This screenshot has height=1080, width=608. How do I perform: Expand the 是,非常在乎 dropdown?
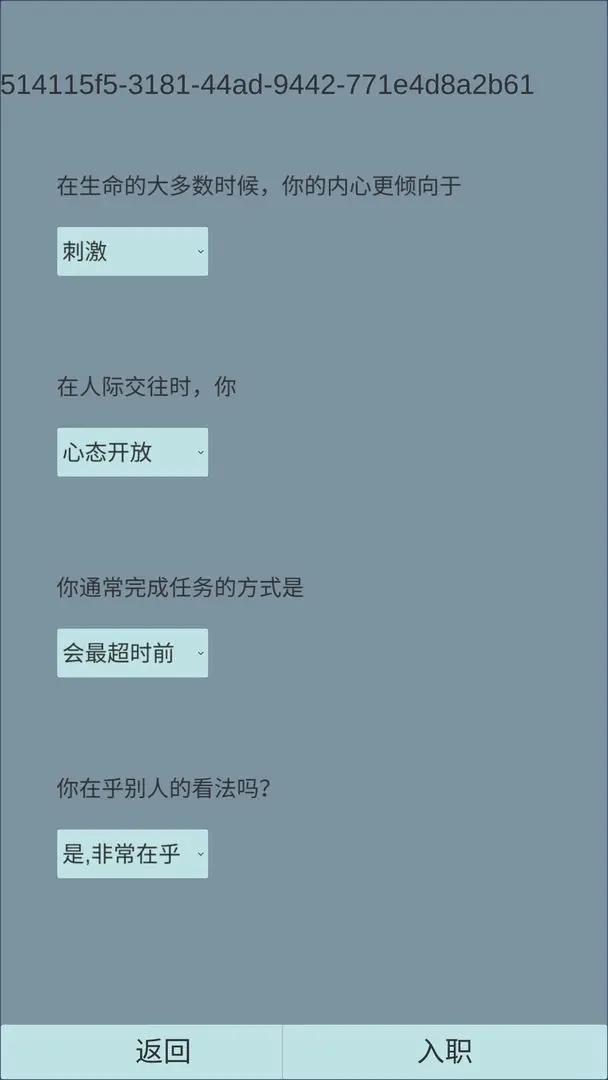132,854
